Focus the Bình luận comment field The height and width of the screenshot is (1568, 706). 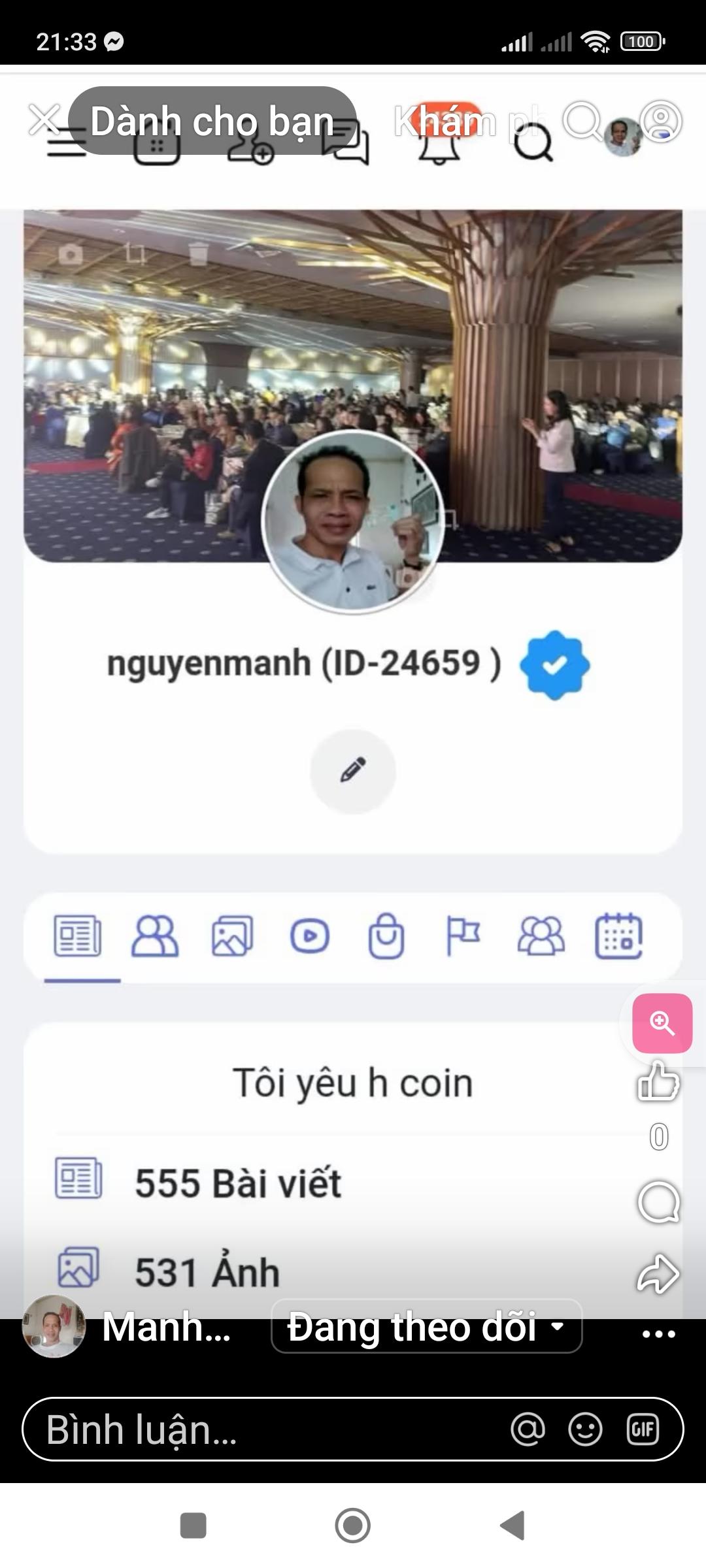click(261, 1429)
